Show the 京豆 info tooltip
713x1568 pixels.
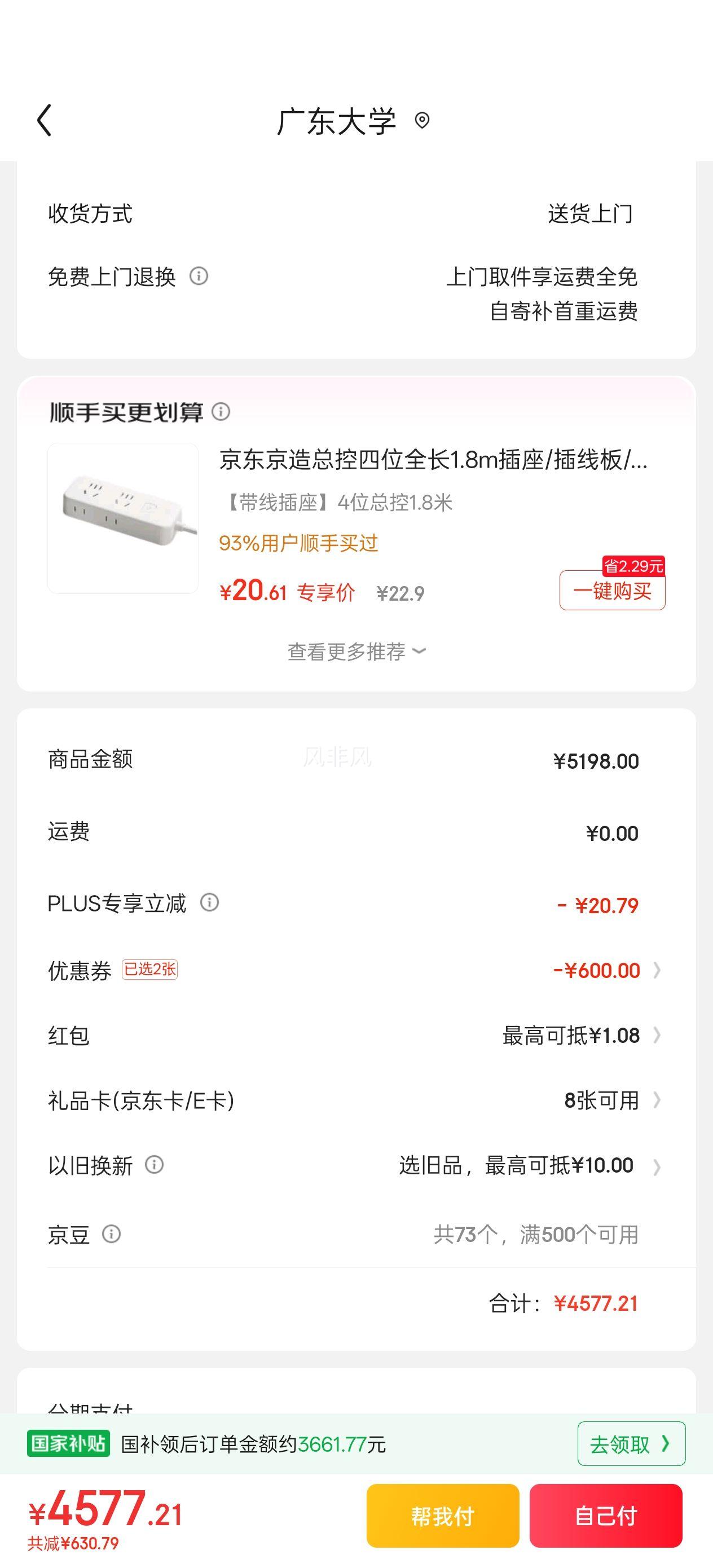[x=111, y=1235]
